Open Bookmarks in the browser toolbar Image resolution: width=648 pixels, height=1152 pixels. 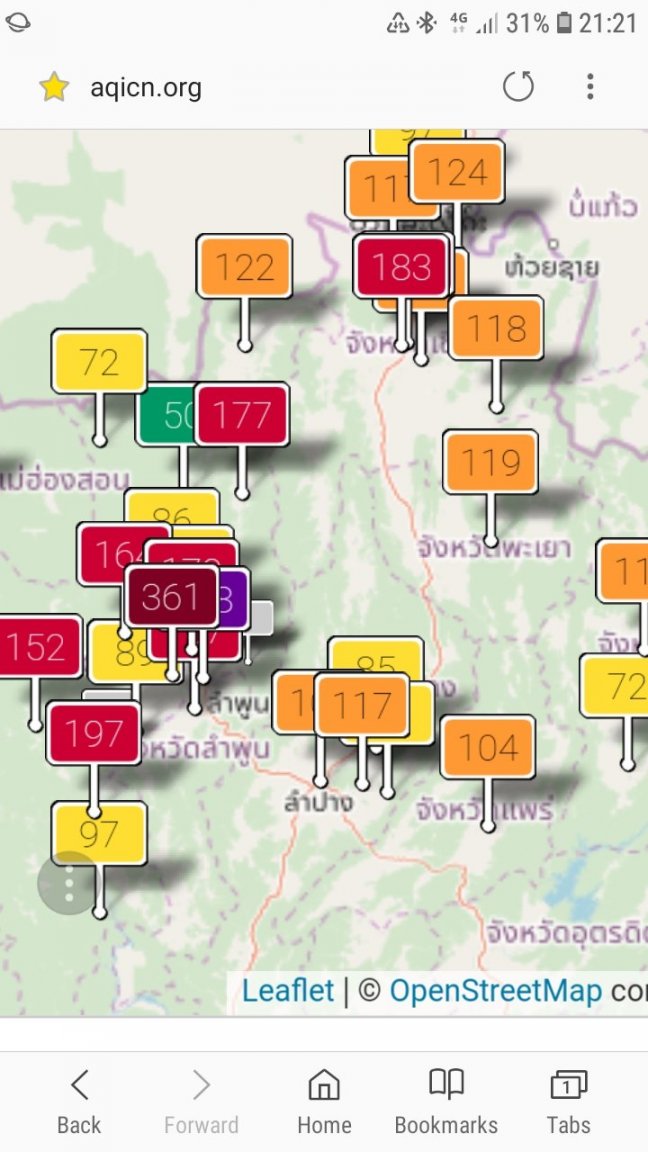(x=446, y=1100)
